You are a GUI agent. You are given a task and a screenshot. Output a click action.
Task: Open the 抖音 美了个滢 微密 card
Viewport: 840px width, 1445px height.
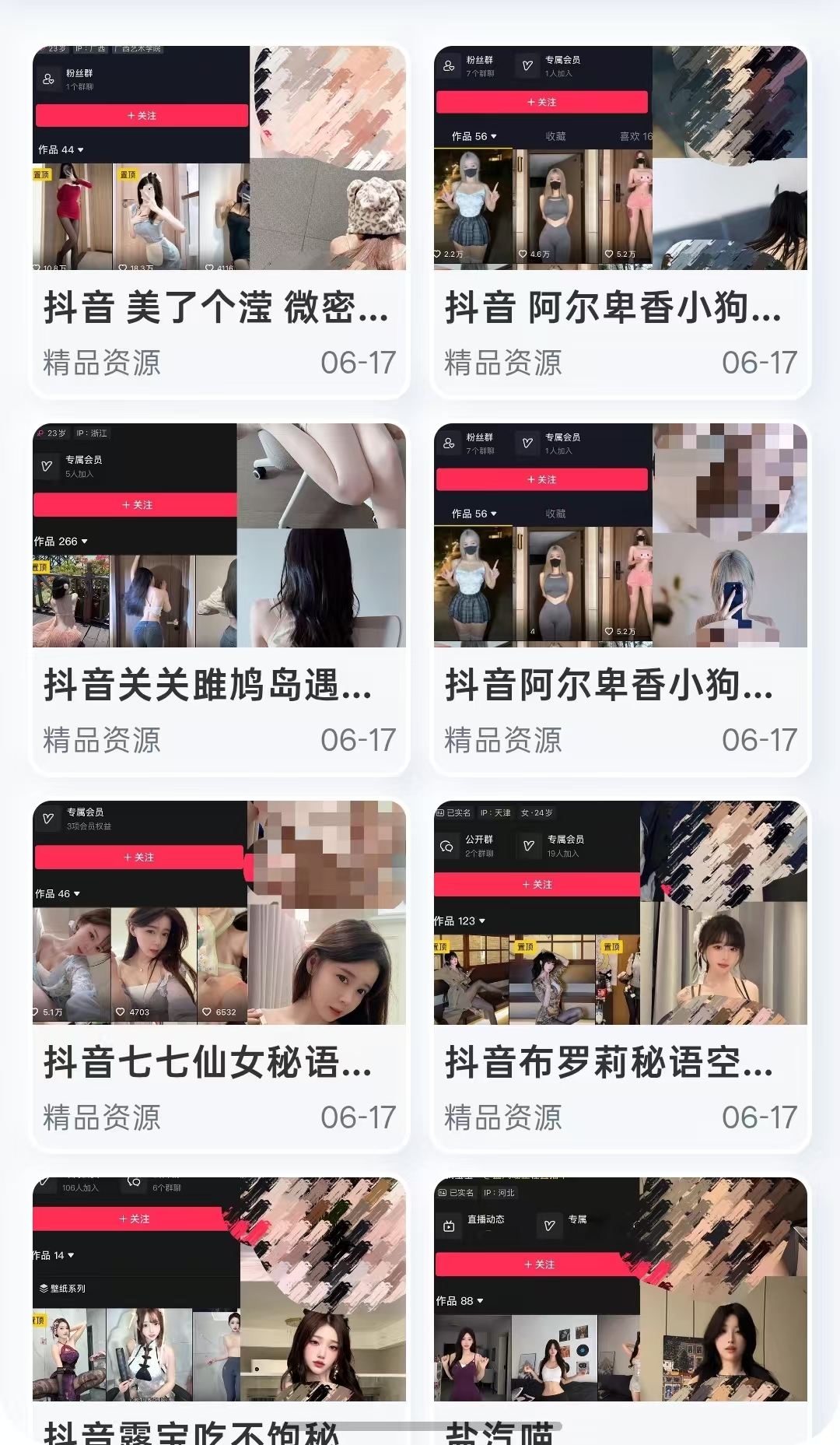coord(219,220)
